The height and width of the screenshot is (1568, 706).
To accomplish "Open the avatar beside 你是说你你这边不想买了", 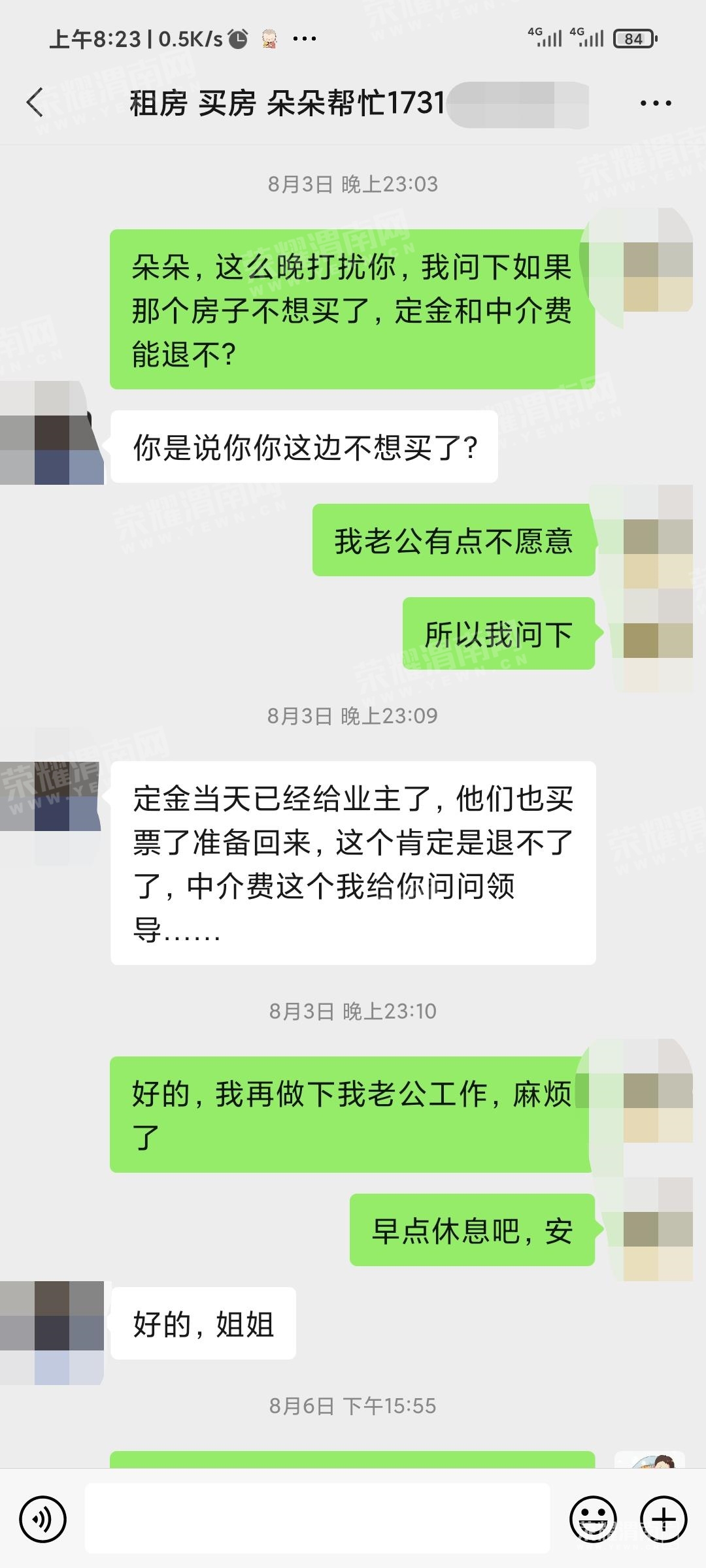I will point(52,434).
